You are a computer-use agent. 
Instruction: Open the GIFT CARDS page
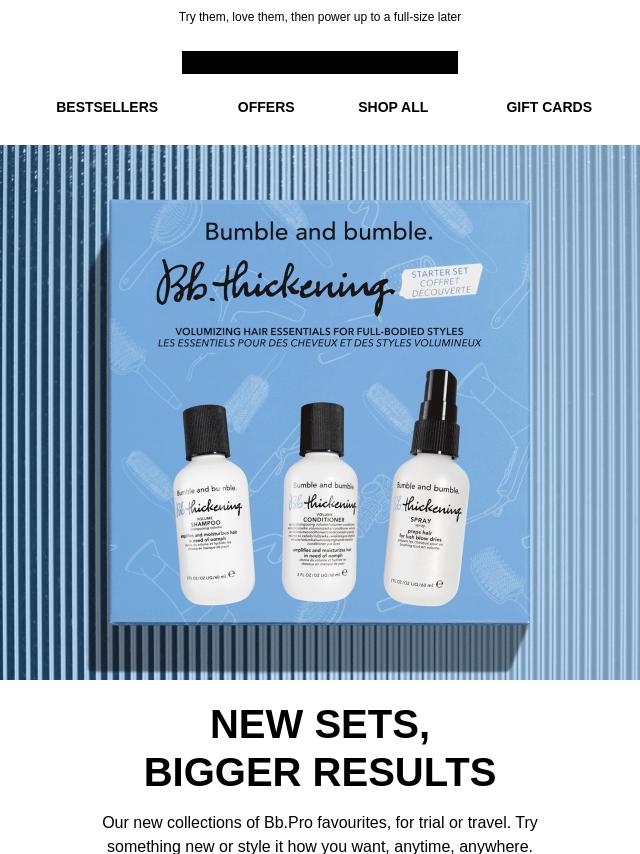[548, 107]
